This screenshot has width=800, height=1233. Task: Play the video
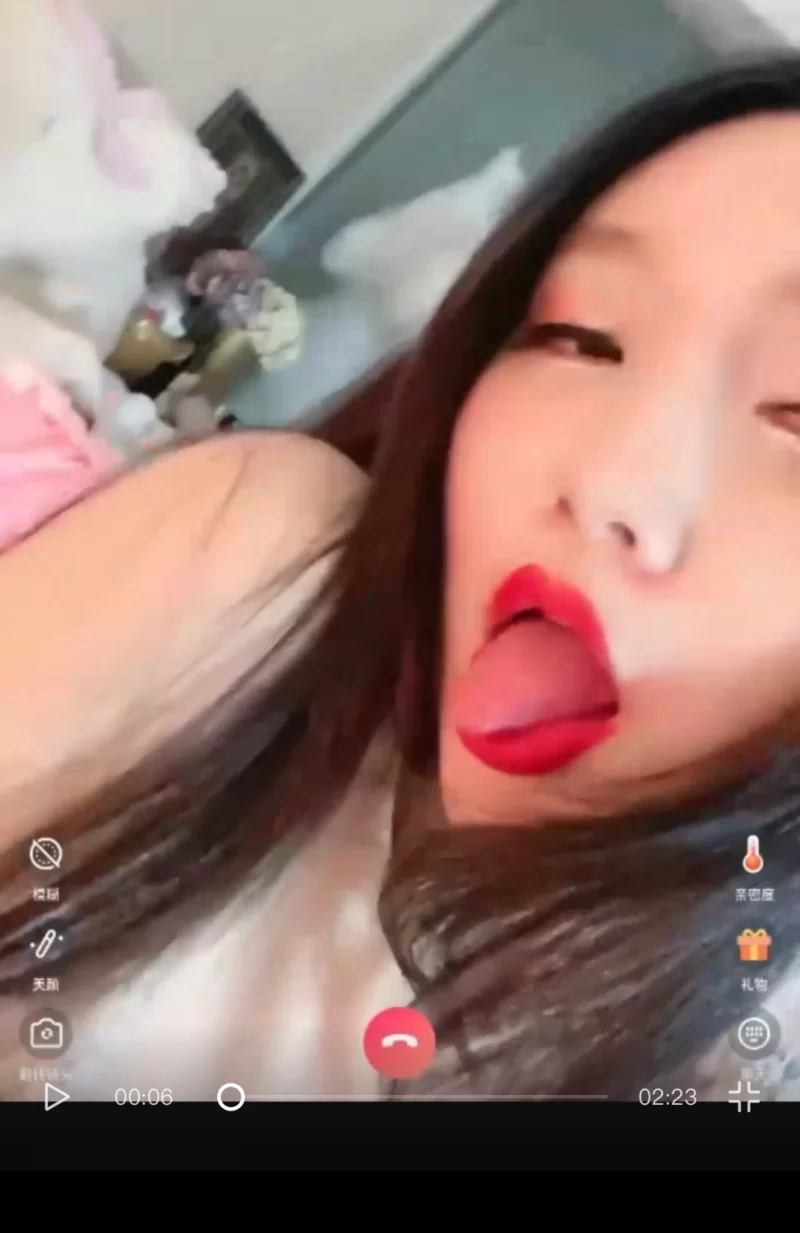pyautogui.click(x=57, y=1097)
